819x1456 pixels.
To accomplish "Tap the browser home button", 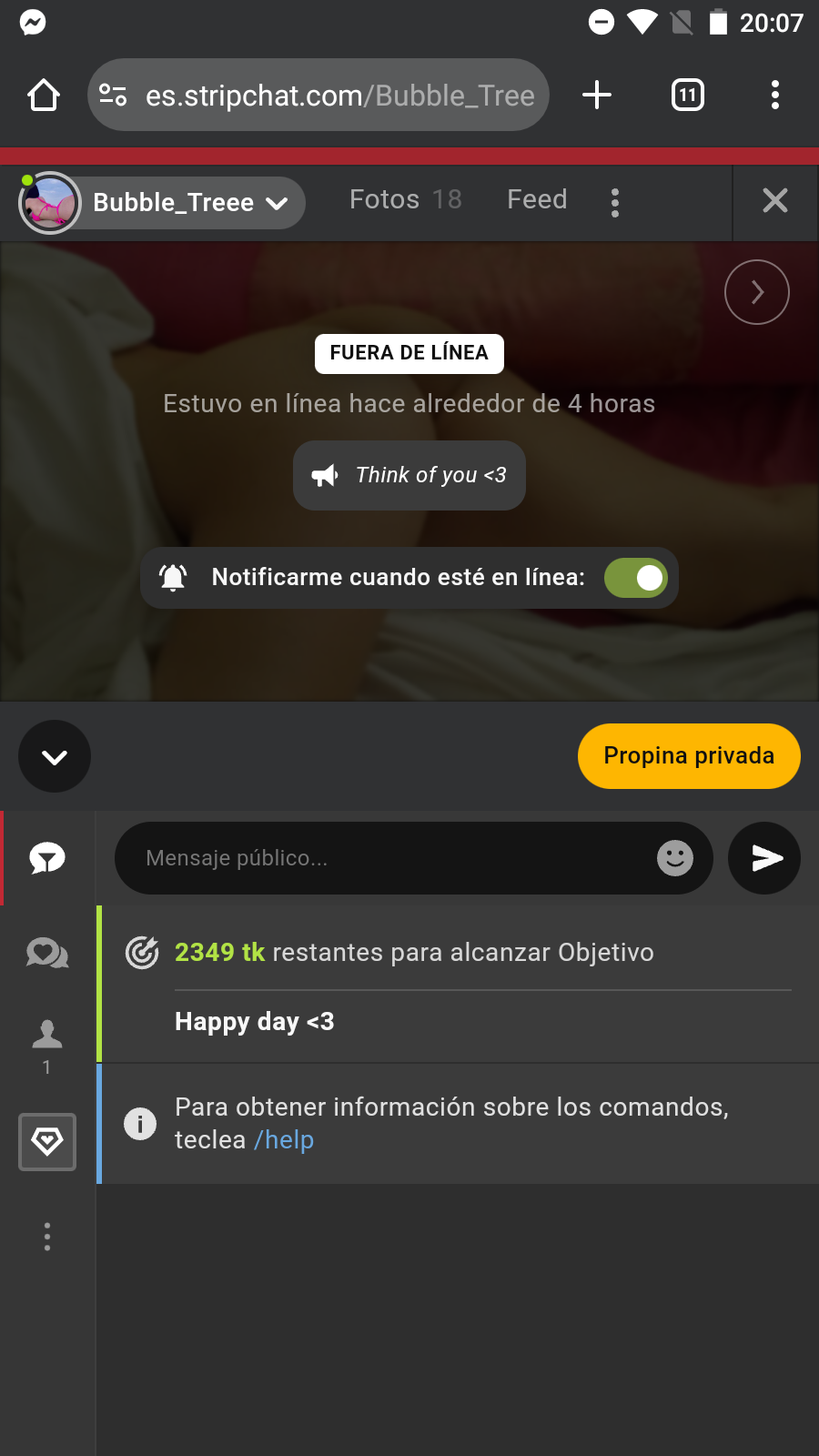I will pyautogui.click(x=44, y=95).
